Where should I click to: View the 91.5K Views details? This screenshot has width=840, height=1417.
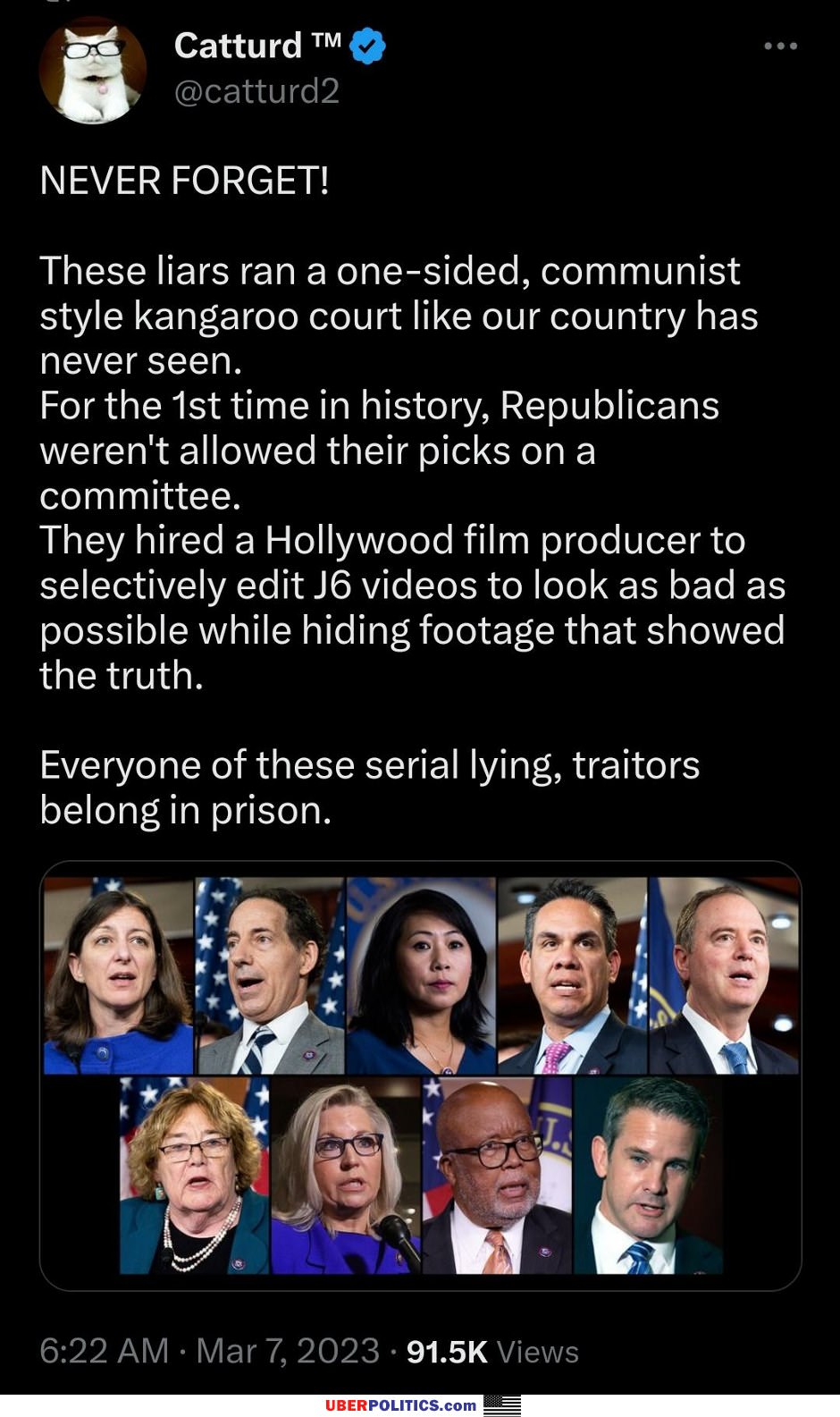(x=492, y=1351)
